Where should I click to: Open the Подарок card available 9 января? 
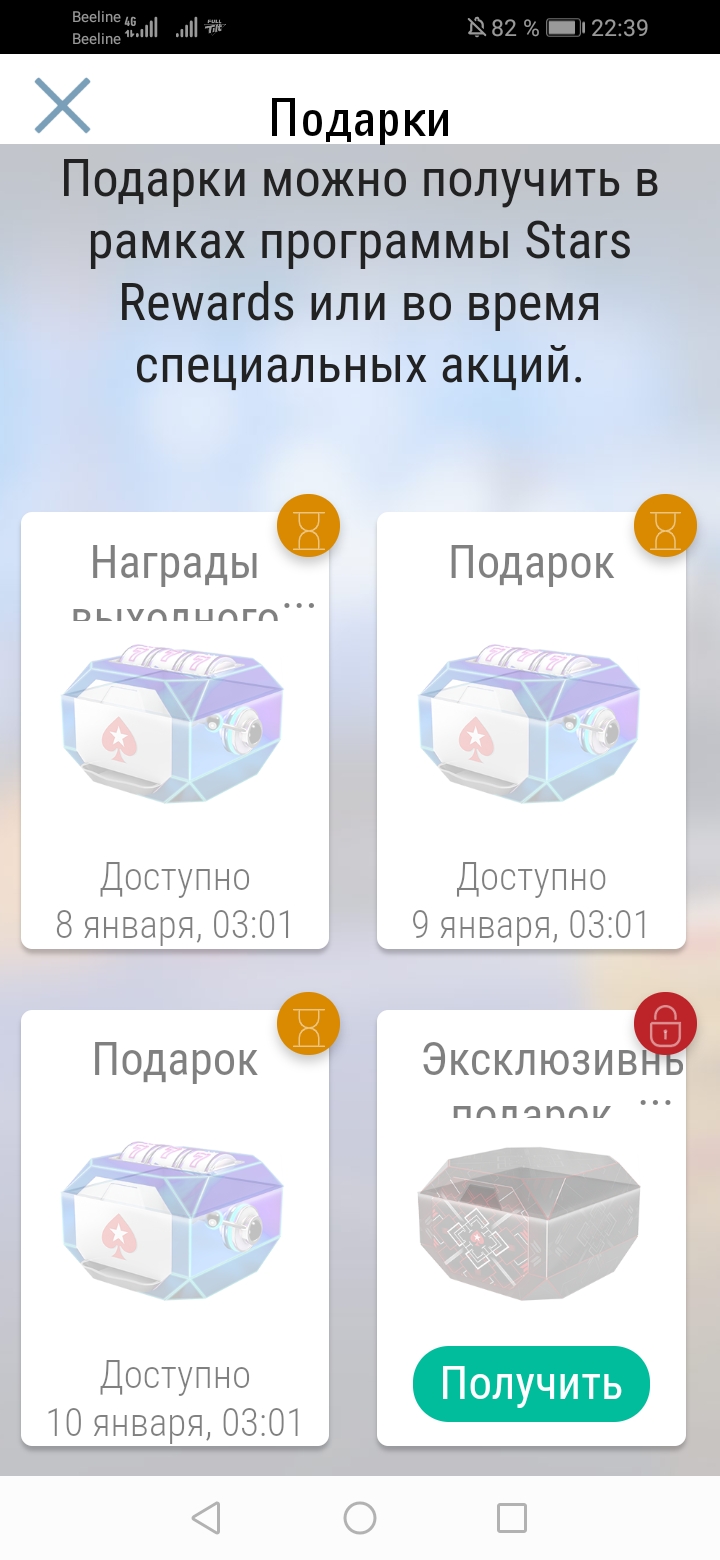point(531,730)
